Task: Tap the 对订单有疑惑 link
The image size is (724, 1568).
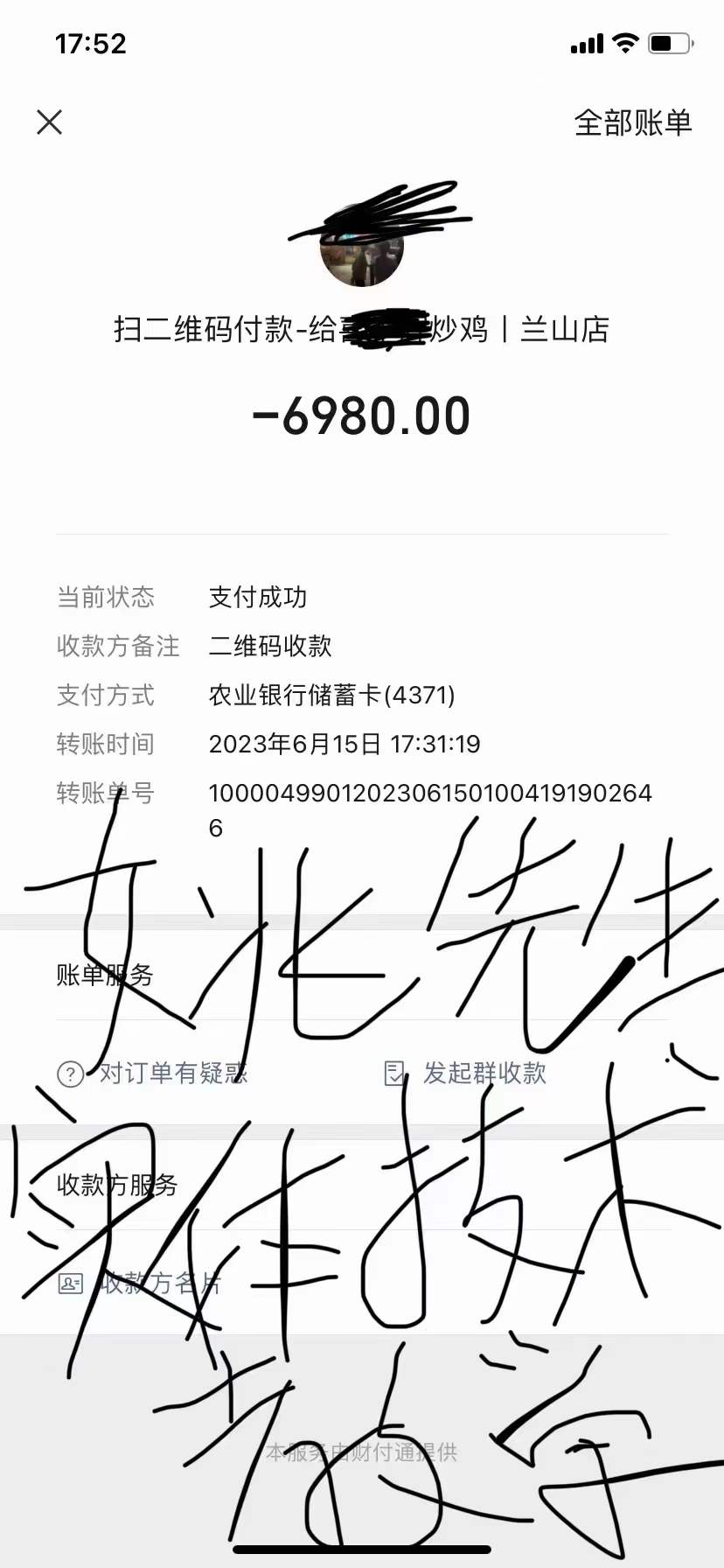Action: click(x=172, y=1074)
